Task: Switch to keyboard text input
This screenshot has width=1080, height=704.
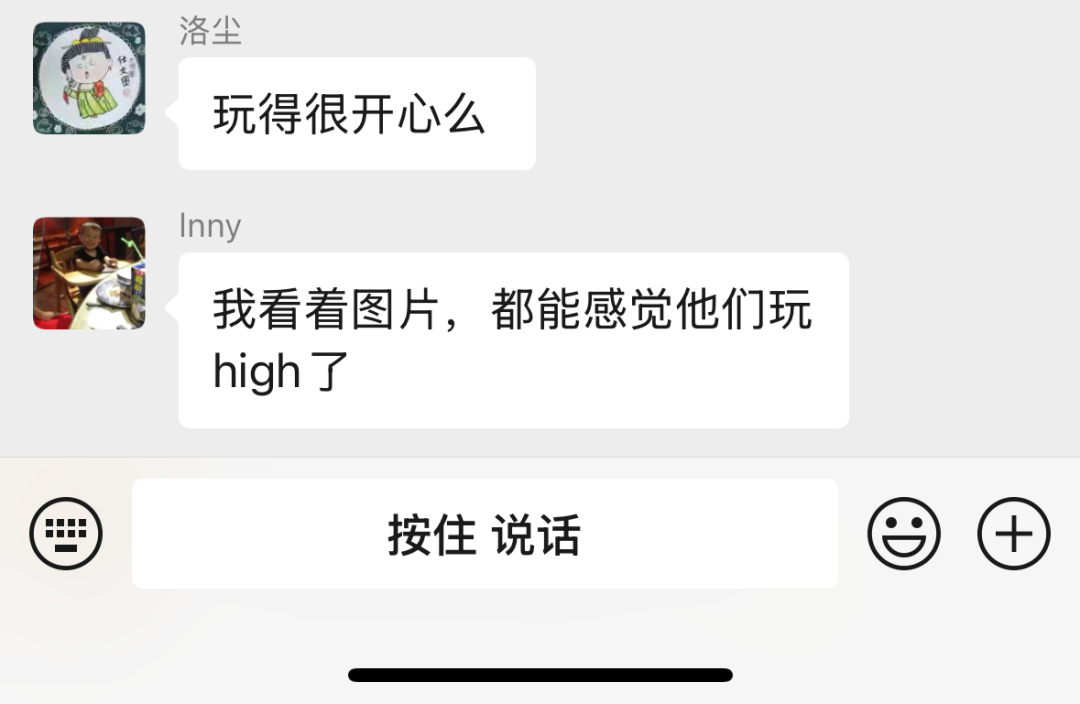Action: 66,533
